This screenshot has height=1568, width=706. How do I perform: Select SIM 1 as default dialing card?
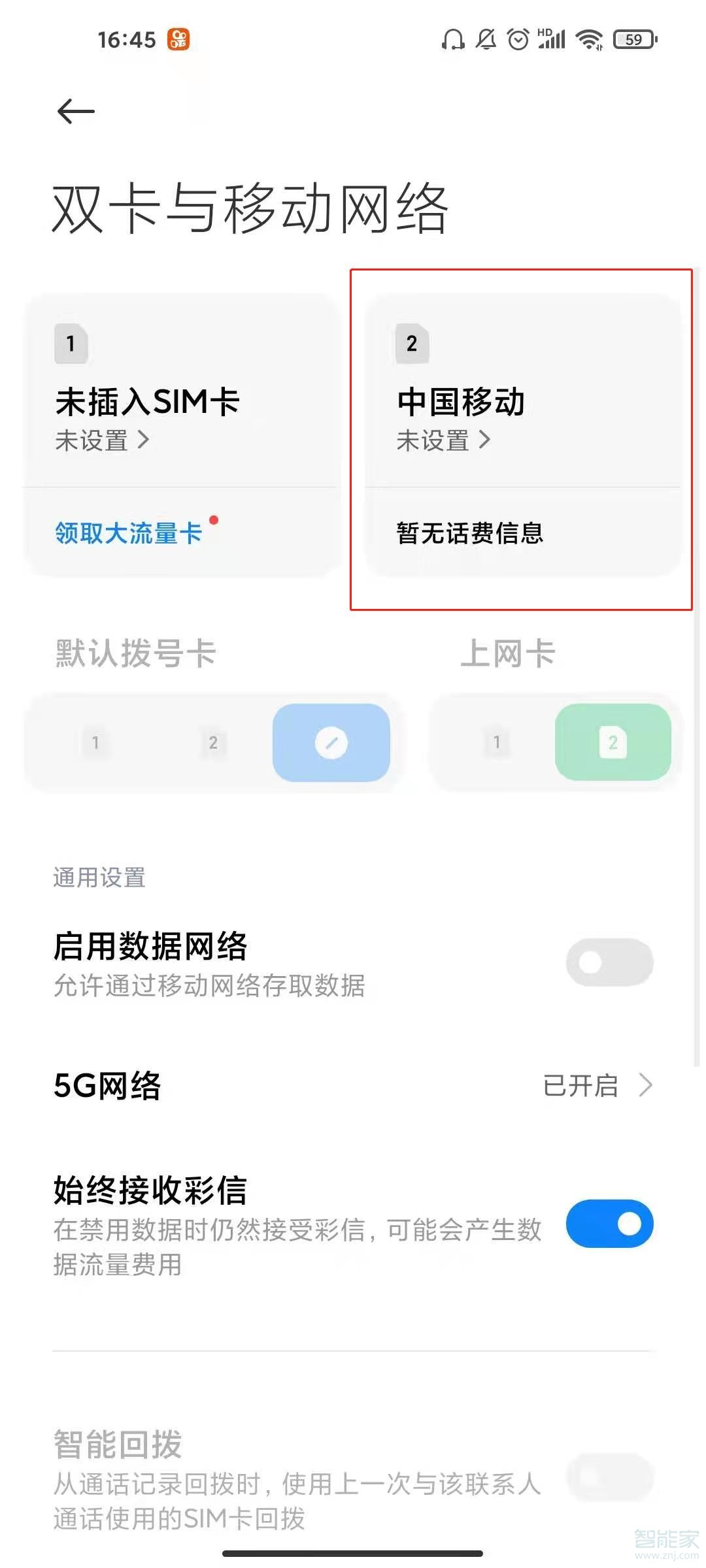pos(97,743)
